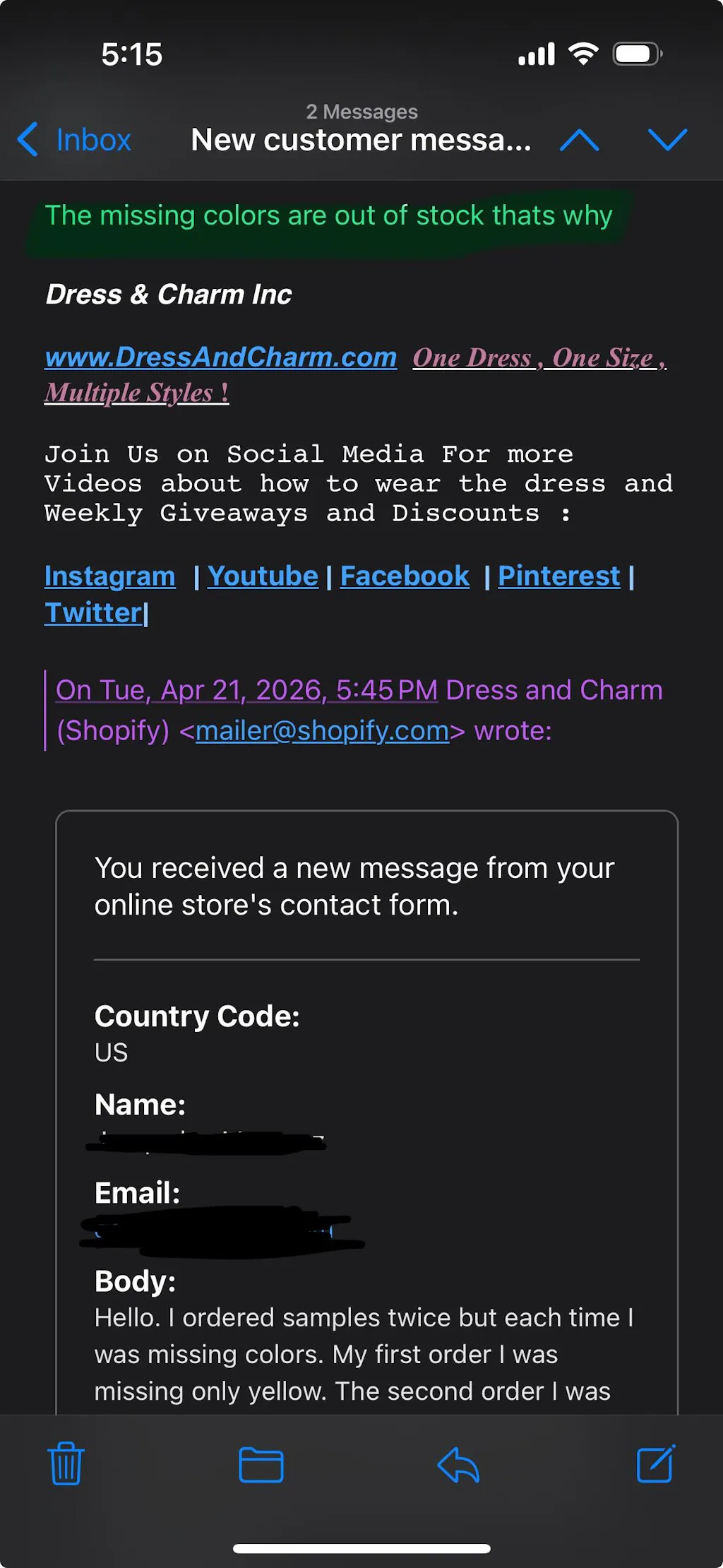This screenshot has height=1568, width=723.
Task: Compose a new email
Action: coord(656,1464)
